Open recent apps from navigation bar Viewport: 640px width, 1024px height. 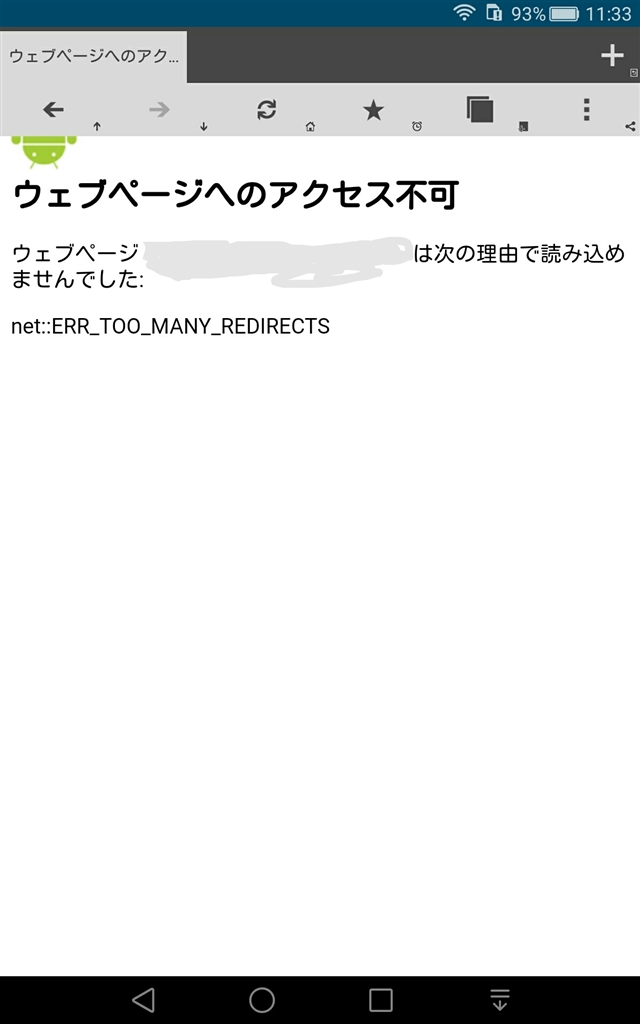(x=381, y=999)
